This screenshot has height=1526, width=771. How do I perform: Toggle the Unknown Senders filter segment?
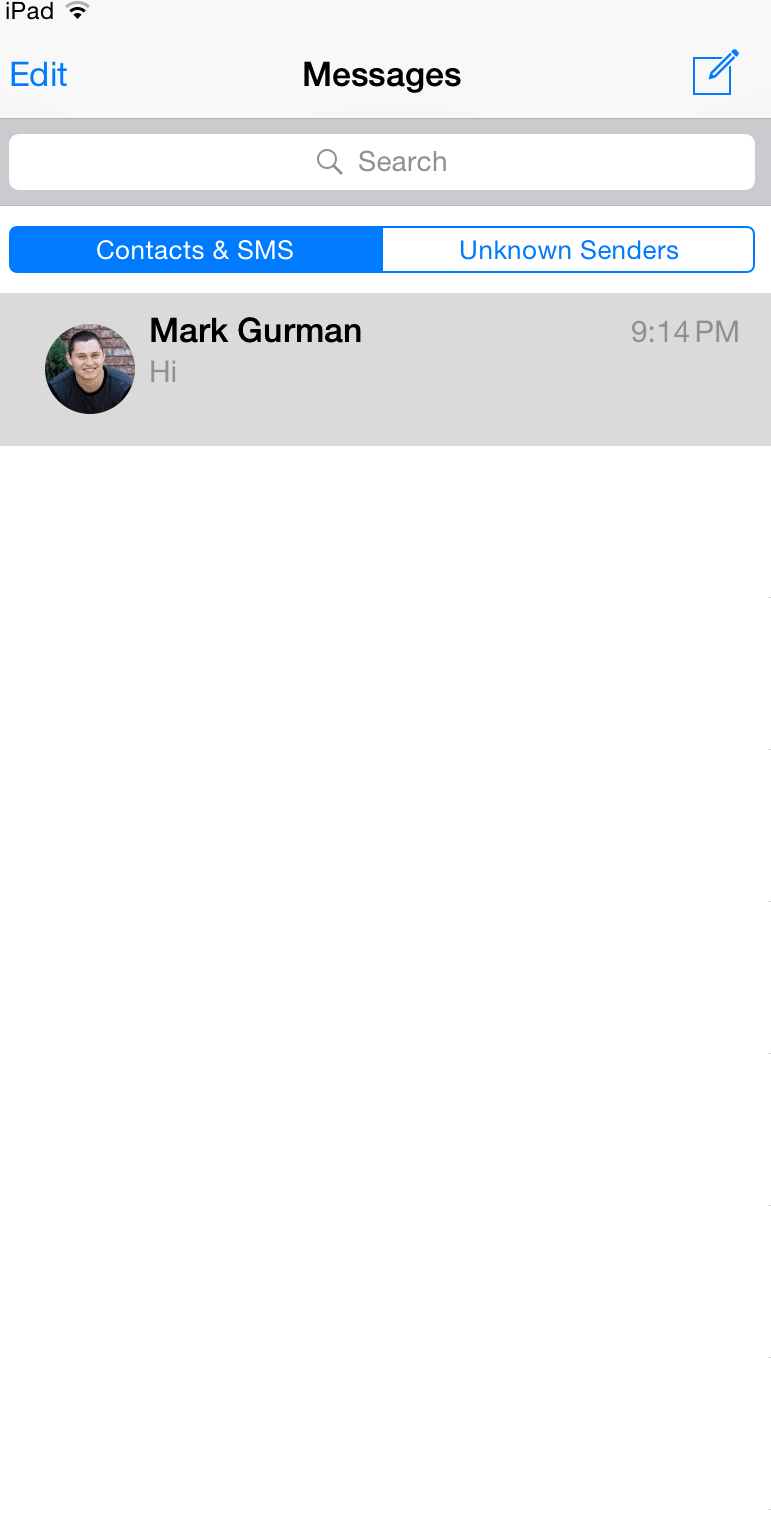click(x=568, y=250)
